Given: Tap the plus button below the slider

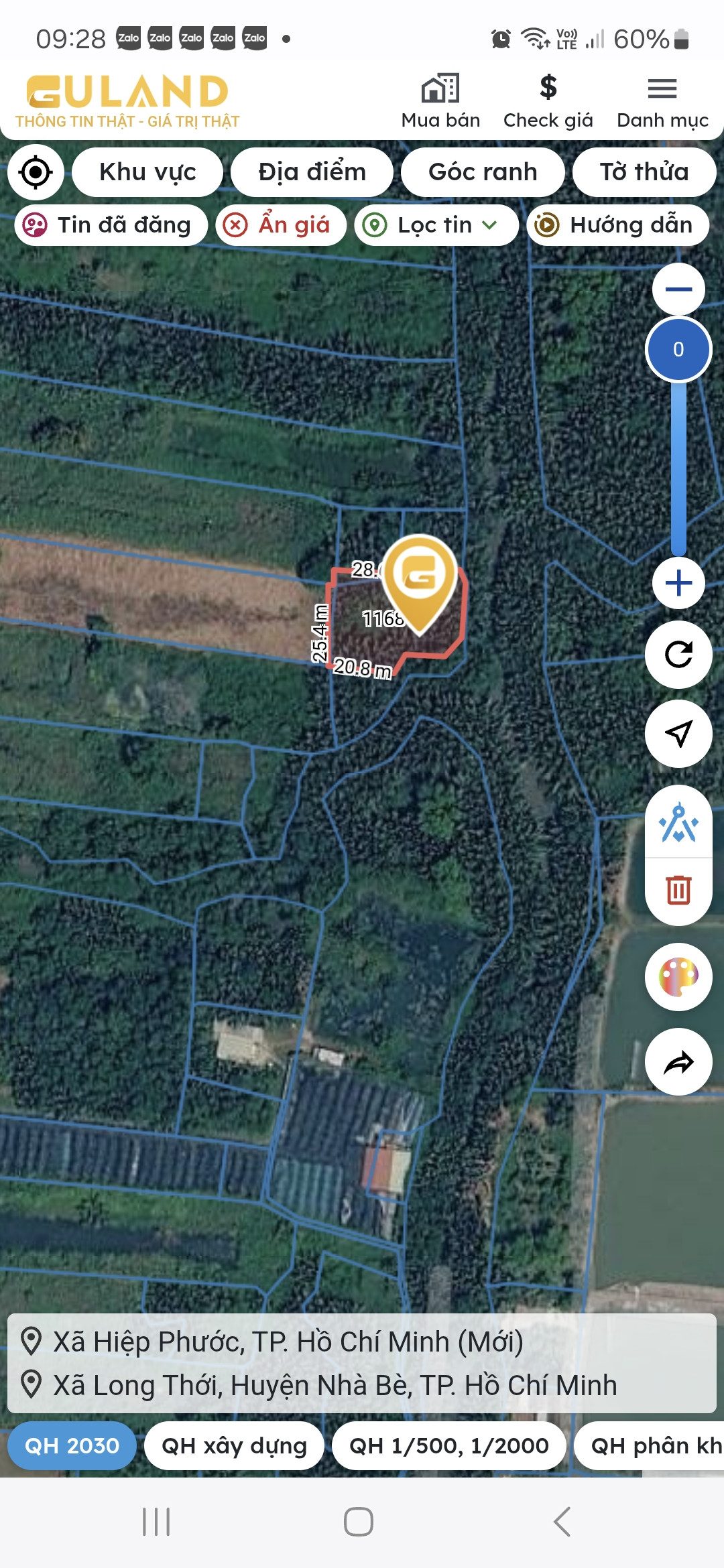Looking at the screenshot, I should point(678,583).
